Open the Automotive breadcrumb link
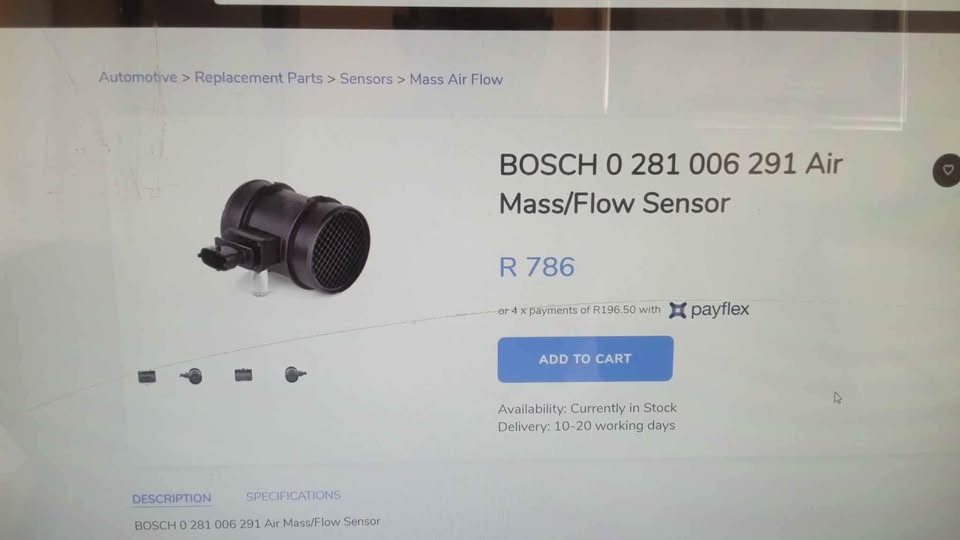This screenshot has width=960, height=540. tap(138, 77)
